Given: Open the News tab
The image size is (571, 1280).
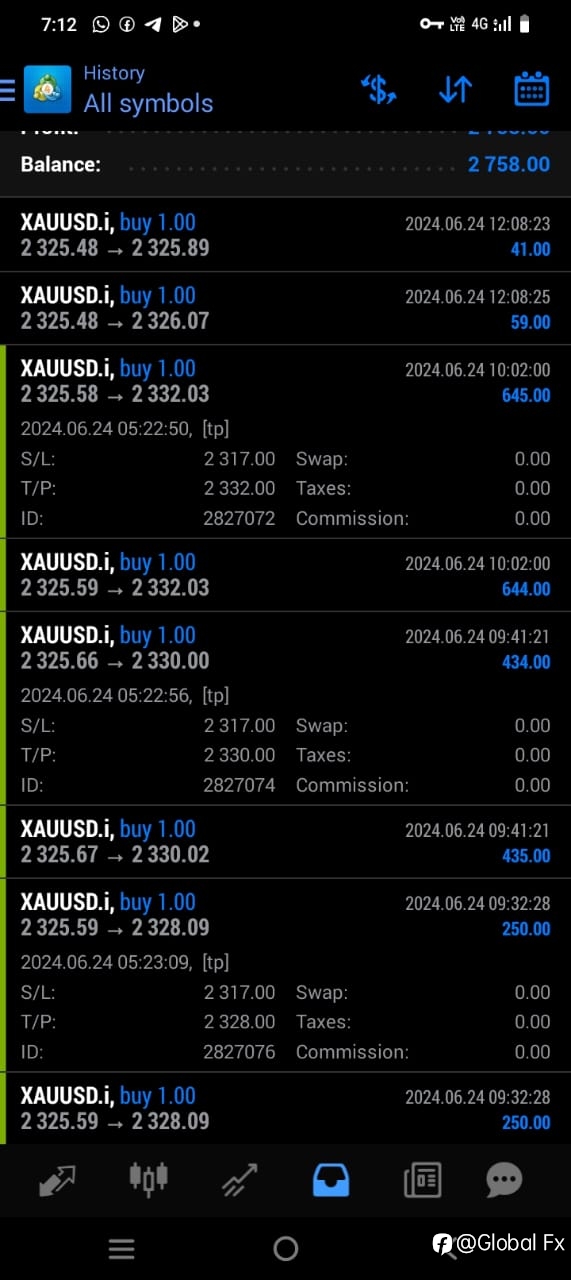Looking at the screenshot, I should pos(422,1180).
